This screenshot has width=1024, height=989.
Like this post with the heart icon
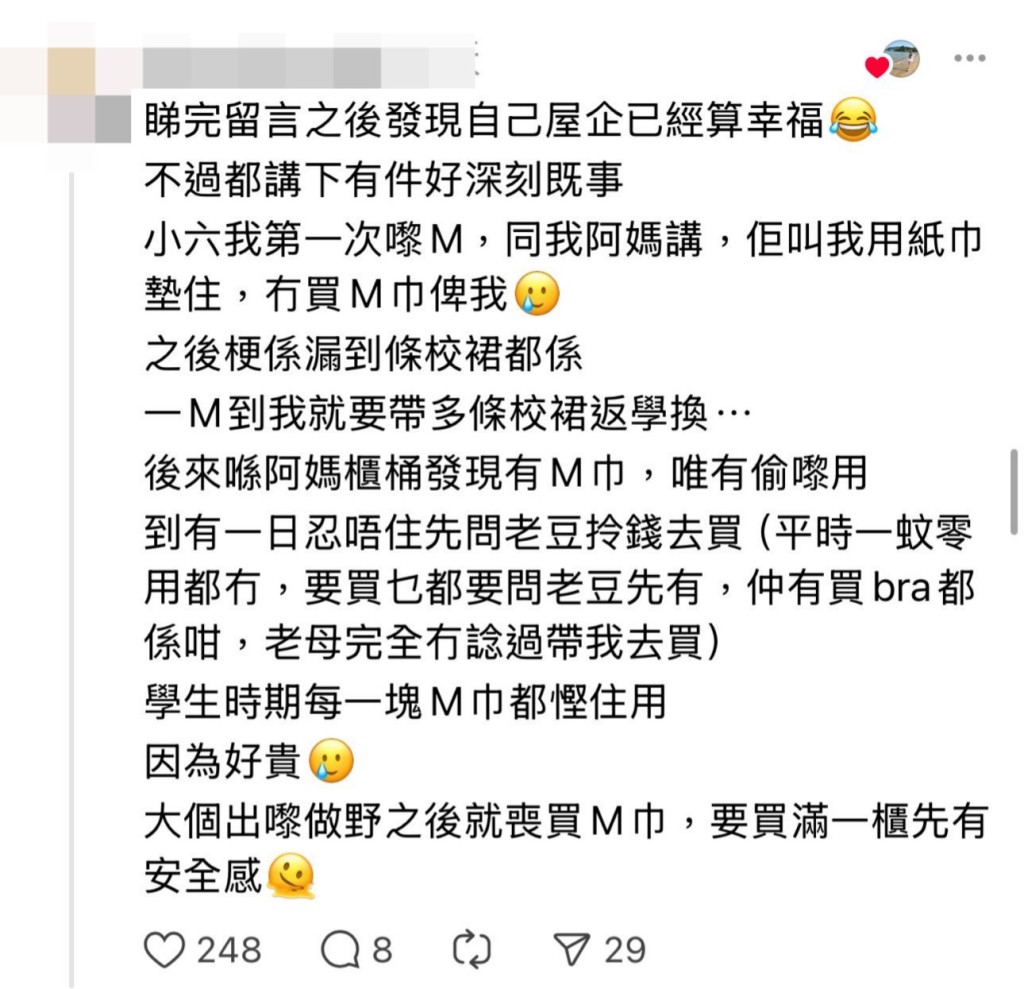point(165,948)
